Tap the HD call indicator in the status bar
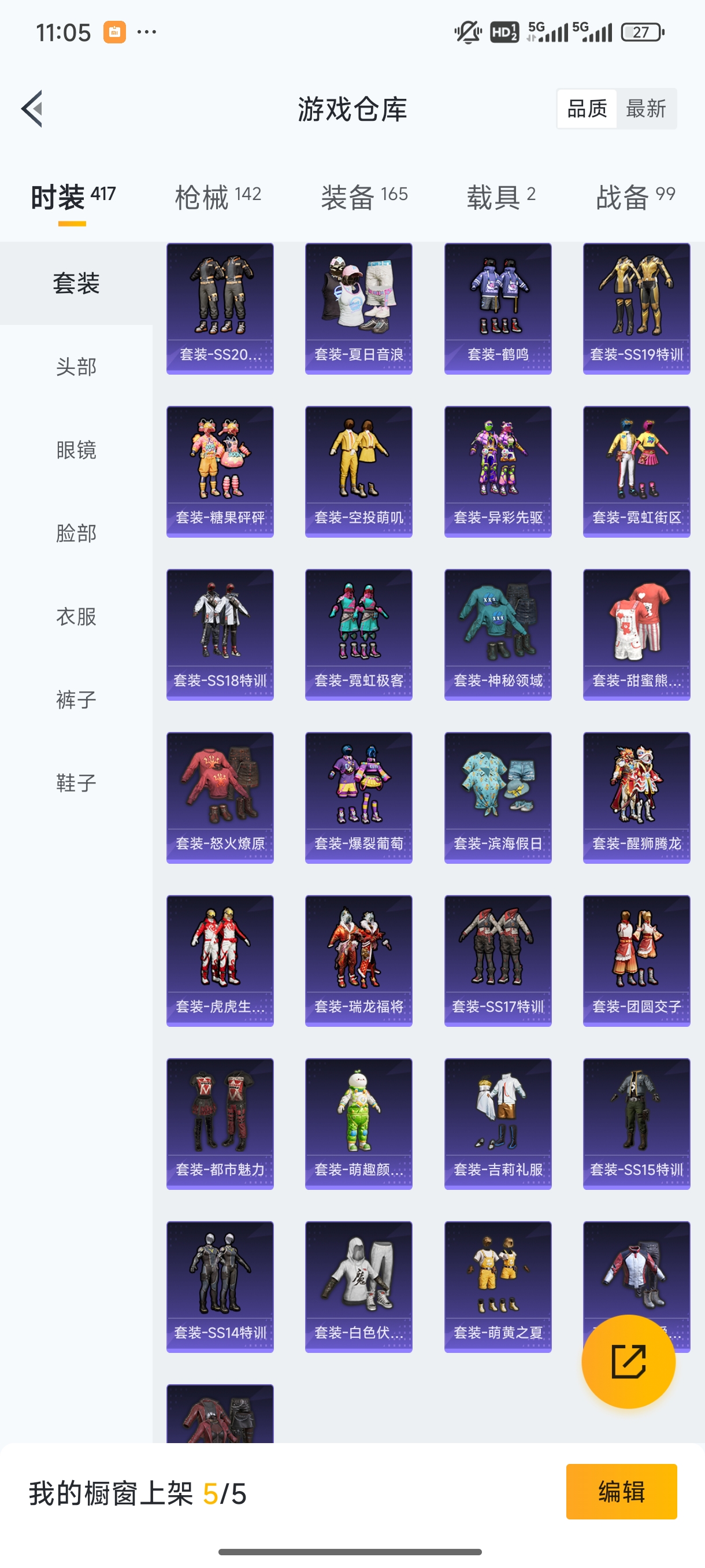 click(502, 32)
